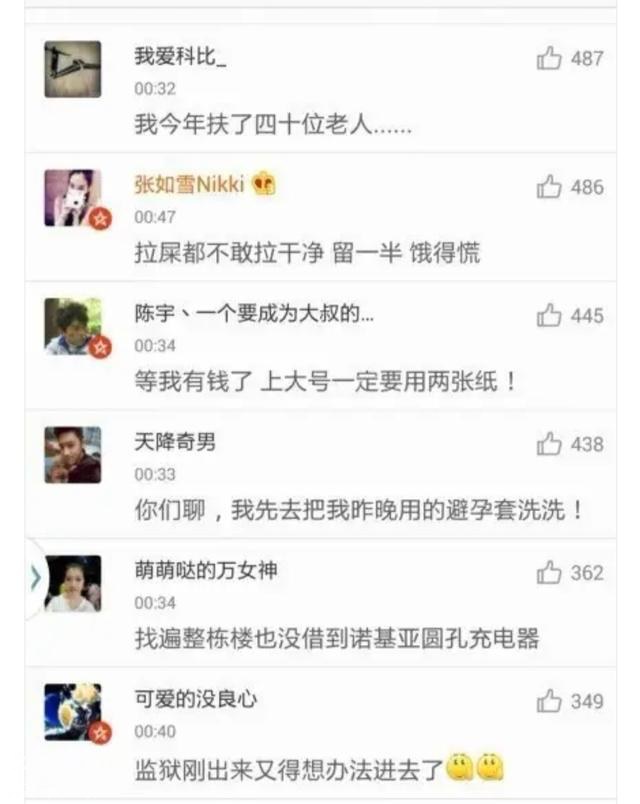View the avatar of 可爱的没良心
640x804 pixels.
[73, 712]
